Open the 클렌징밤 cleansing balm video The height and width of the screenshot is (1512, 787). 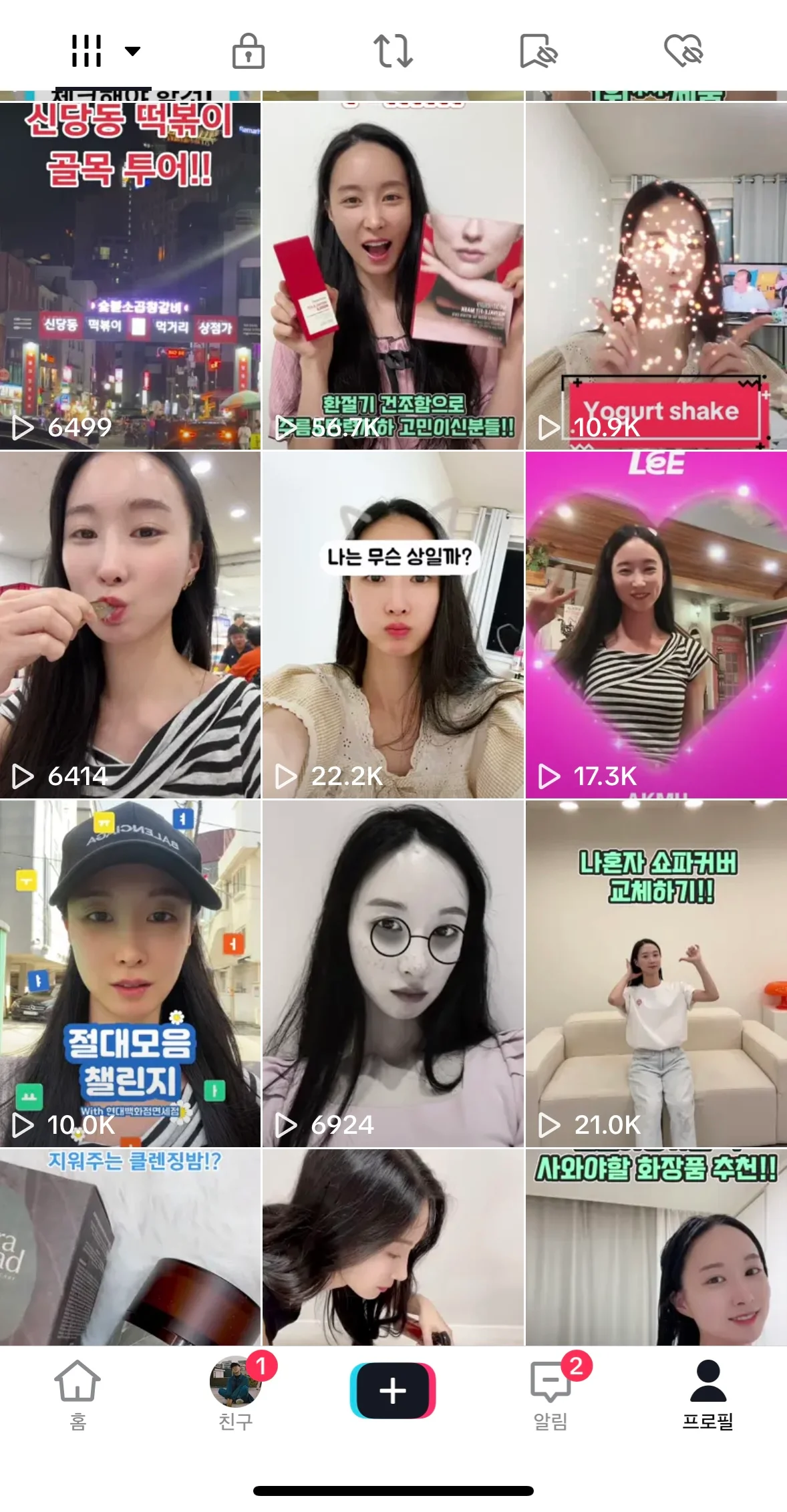click(130, 1247)
